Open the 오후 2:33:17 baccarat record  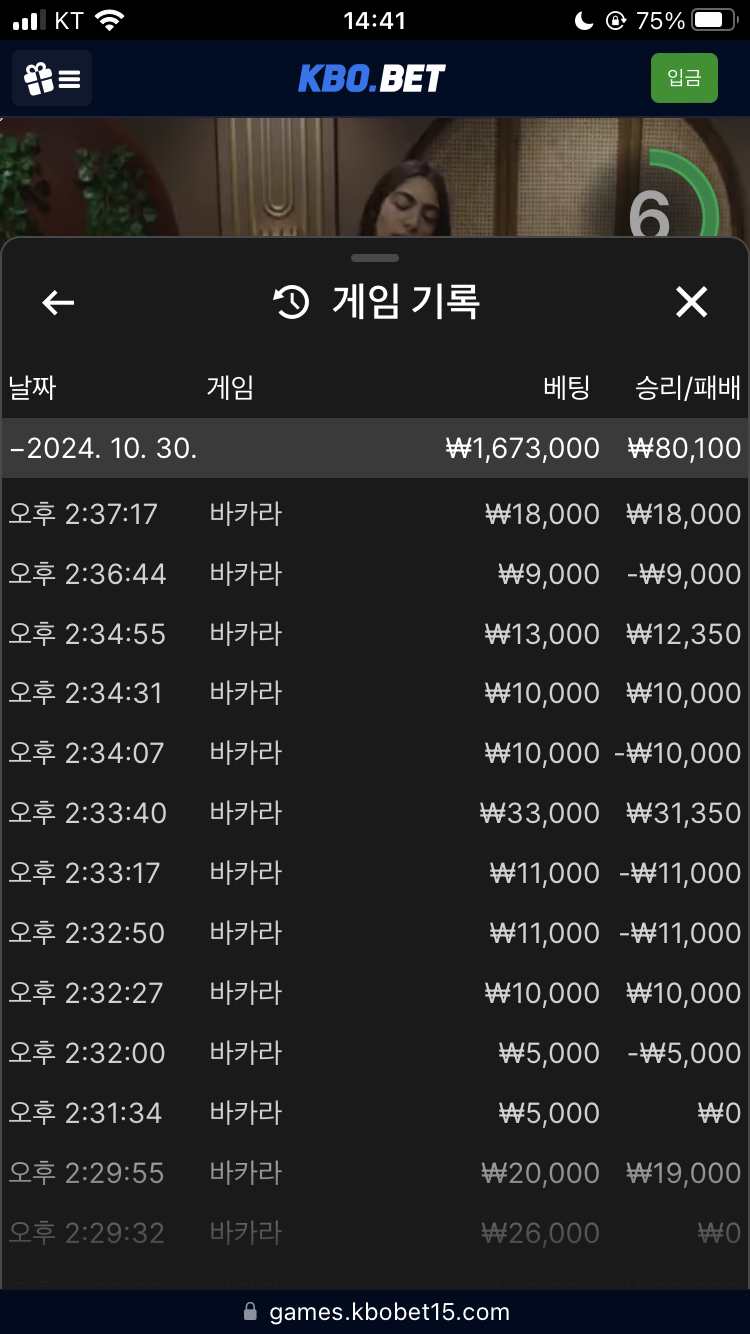click(x=375, y=873)
